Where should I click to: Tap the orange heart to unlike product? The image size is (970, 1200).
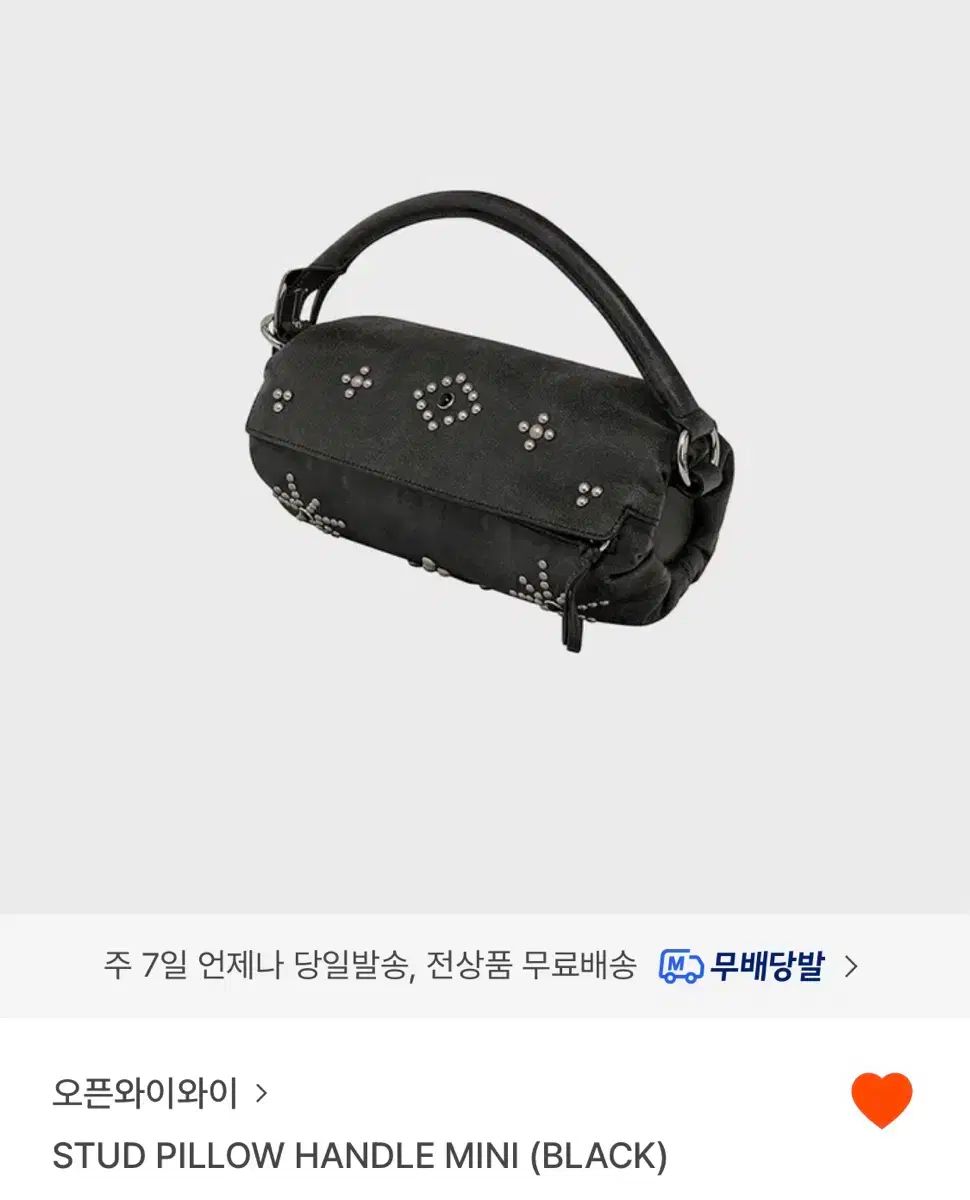[881, 1100]
